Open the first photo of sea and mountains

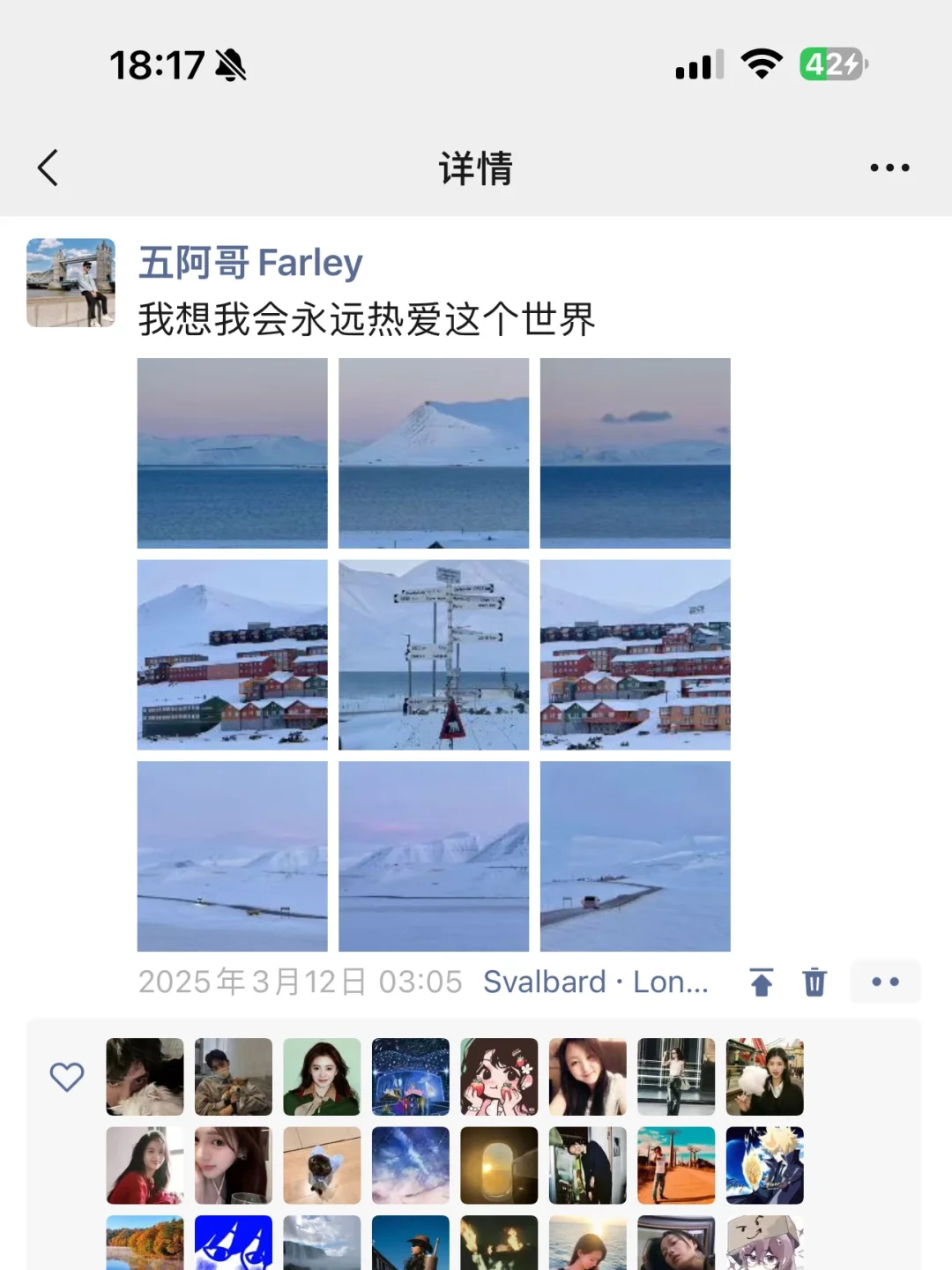tap(232, 452)
